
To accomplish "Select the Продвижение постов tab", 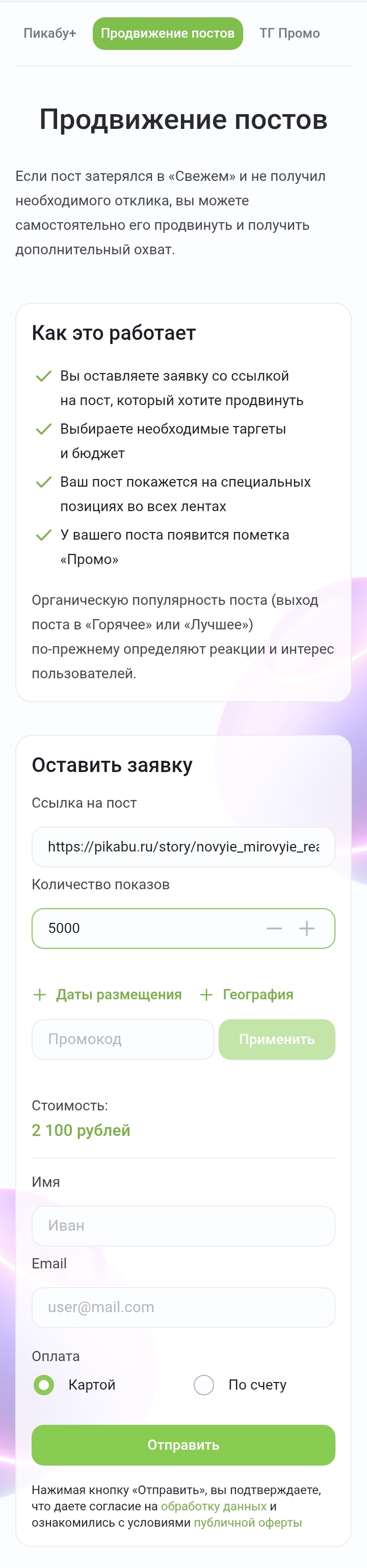I will tap(167, 34).
